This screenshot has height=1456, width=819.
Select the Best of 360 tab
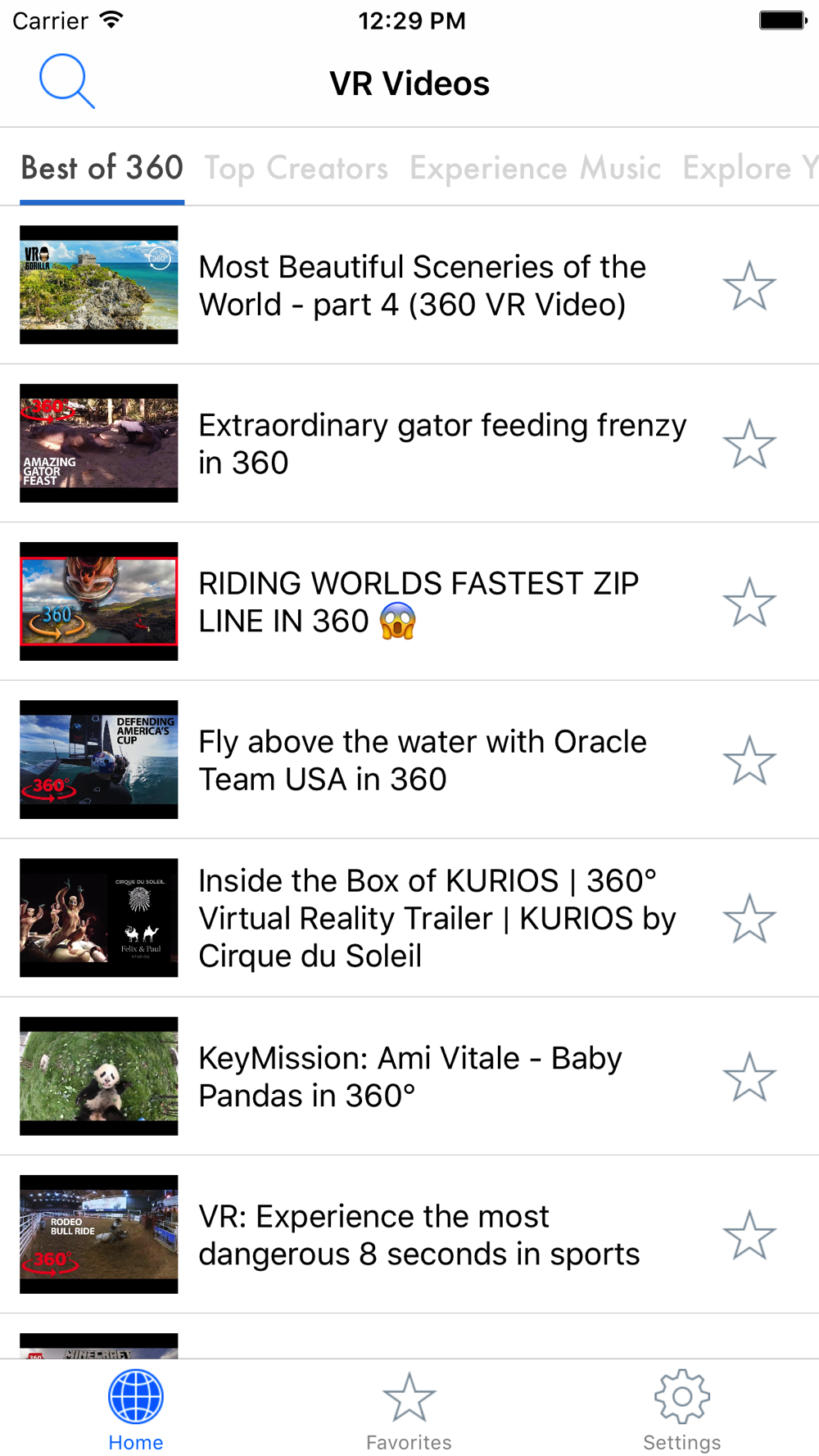[x=102, y=169]
